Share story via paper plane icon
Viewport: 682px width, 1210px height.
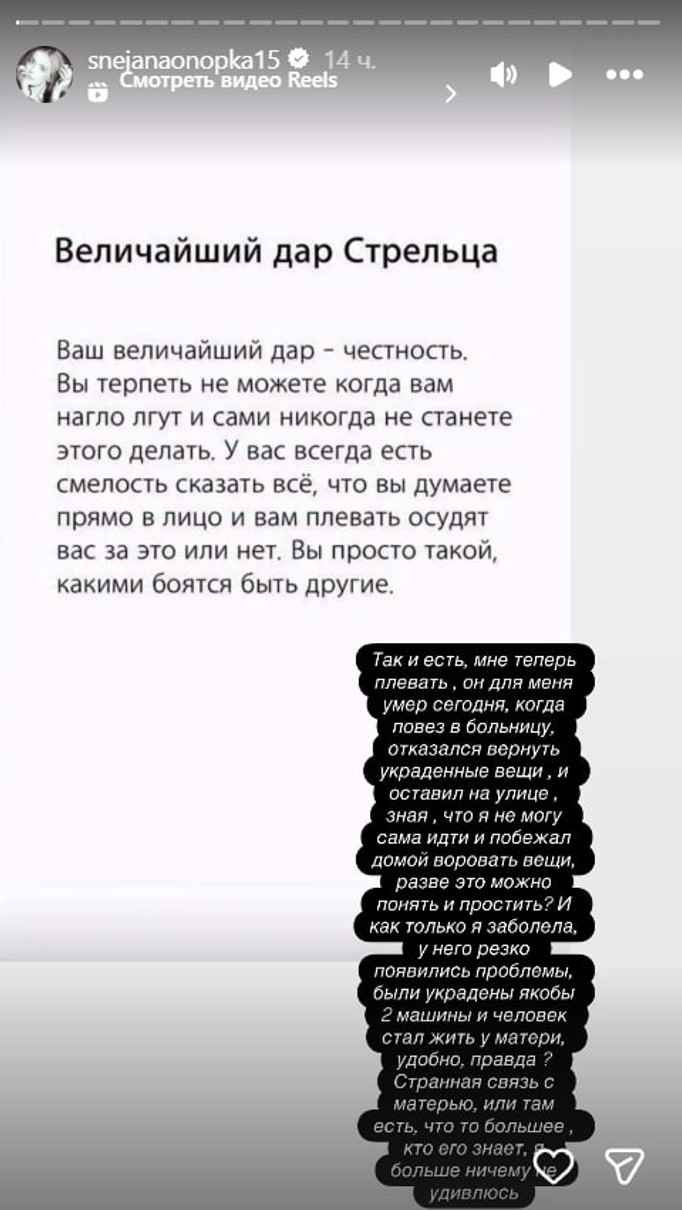[624, 1165]
